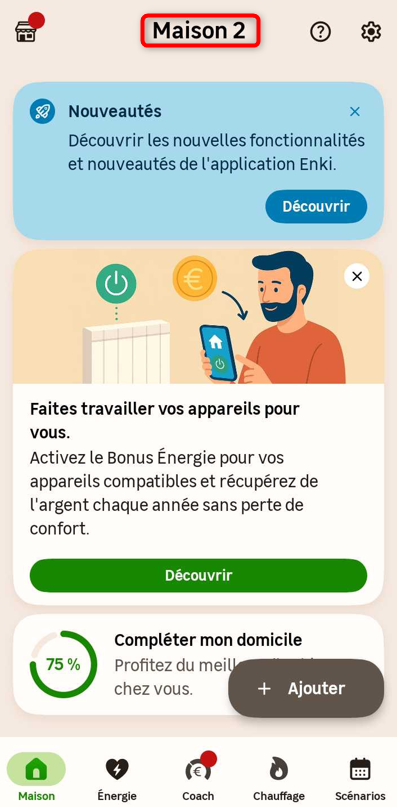The width and height of the screenshot is (397, 807).
Task: Close the Bonus Énergie promo card
Action: point(357,276)
